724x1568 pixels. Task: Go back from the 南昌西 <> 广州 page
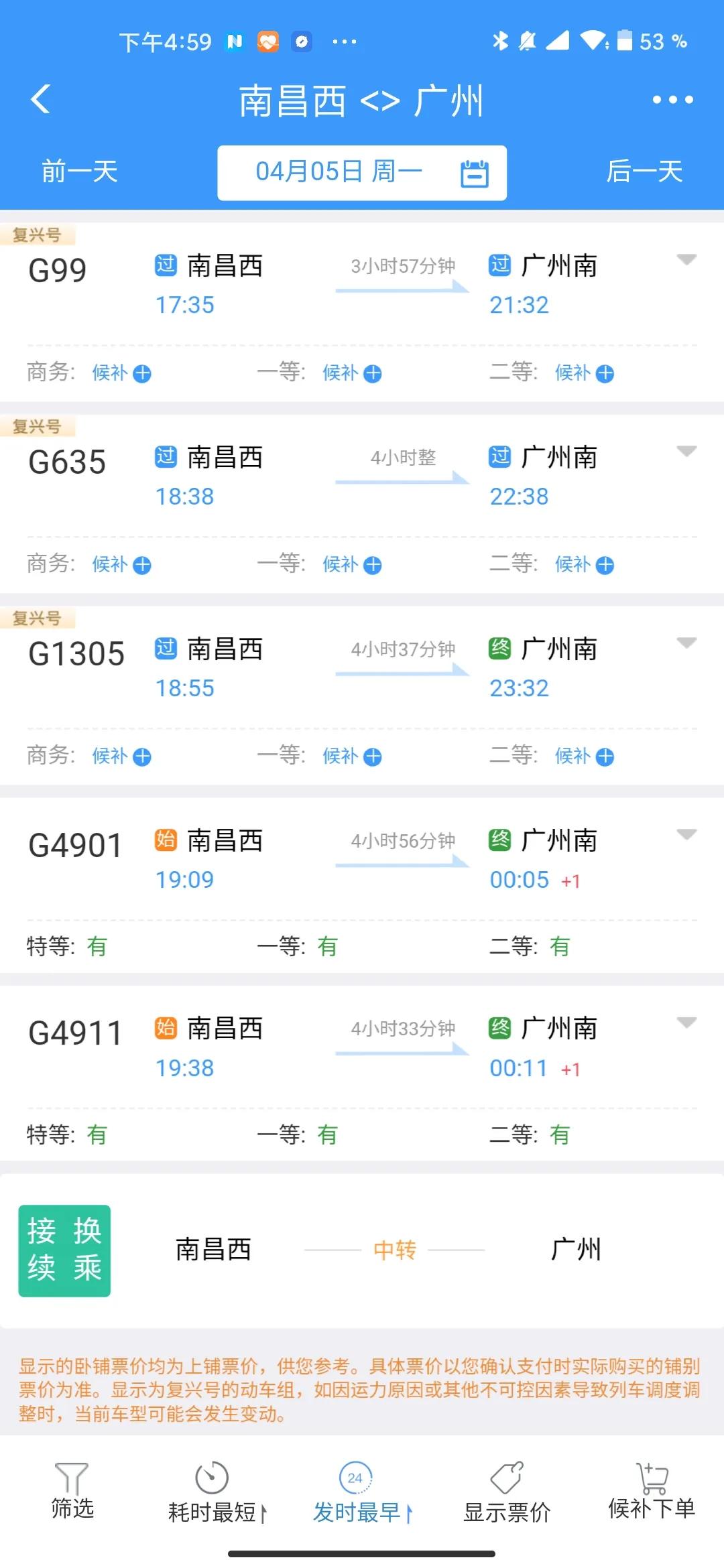point(41,100)
